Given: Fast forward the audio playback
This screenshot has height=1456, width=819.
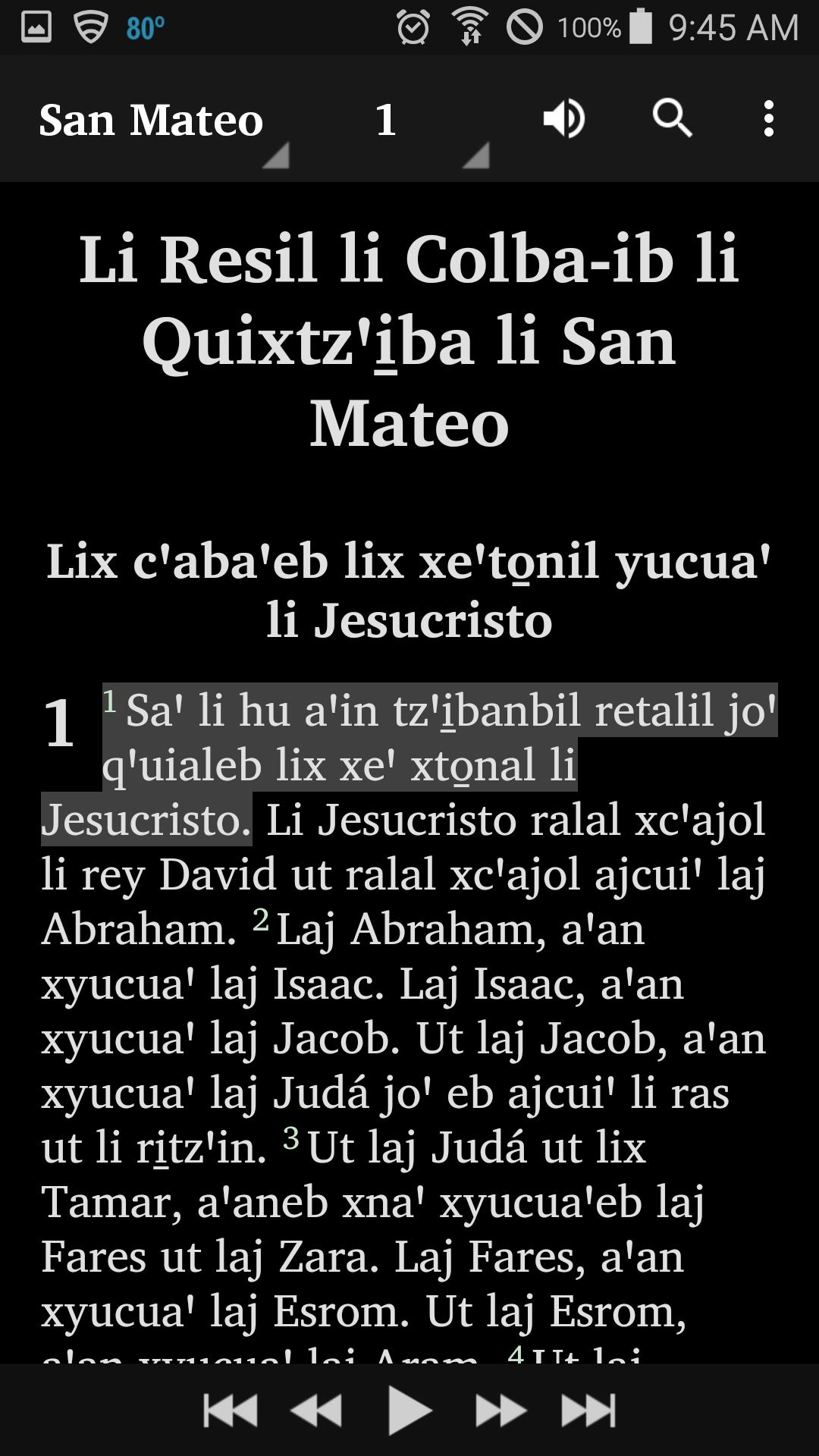Looking at the screenshot, I should point(501,1411).
